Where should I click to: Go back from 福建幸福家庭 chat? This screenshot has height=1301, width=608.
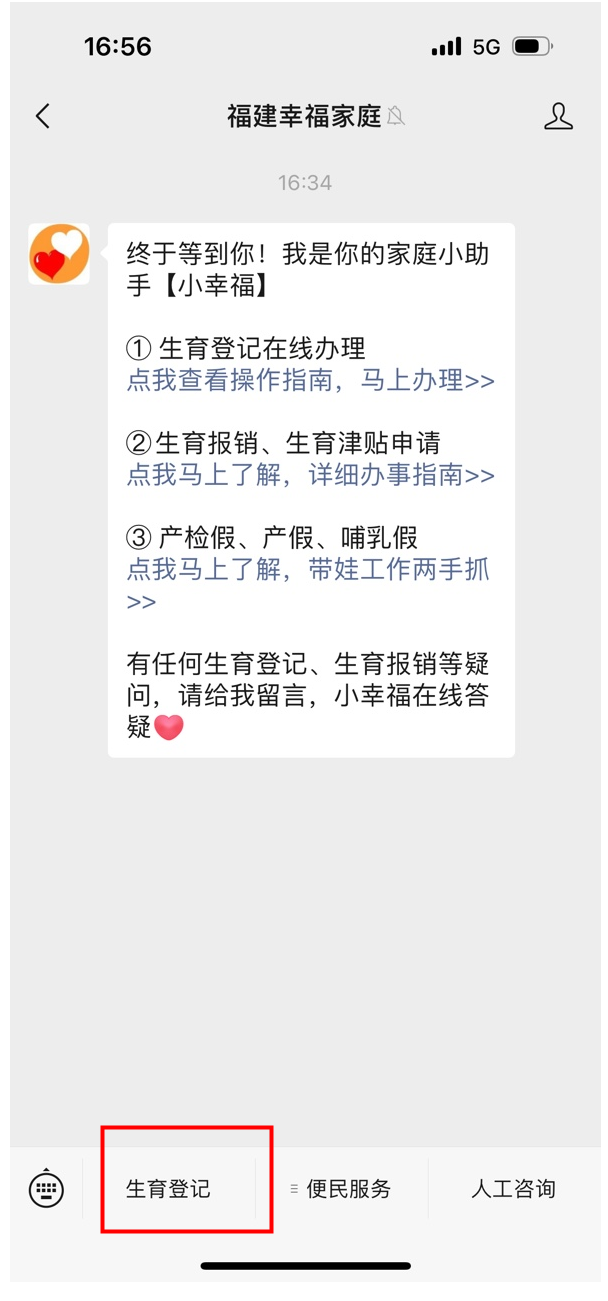[x=42, y=116]
